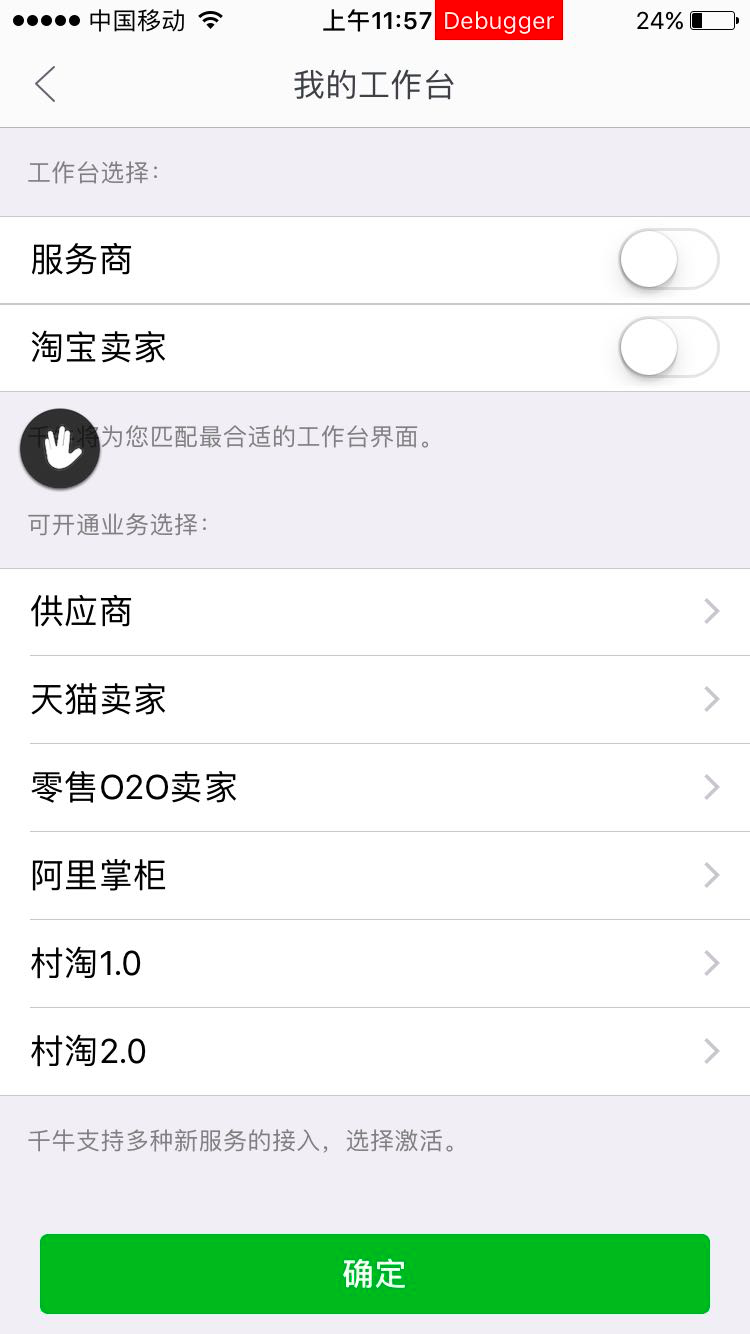Enable the 服务商 switch
The height and width of the screenshot is (1334, 750).
(x=668, y=260)
